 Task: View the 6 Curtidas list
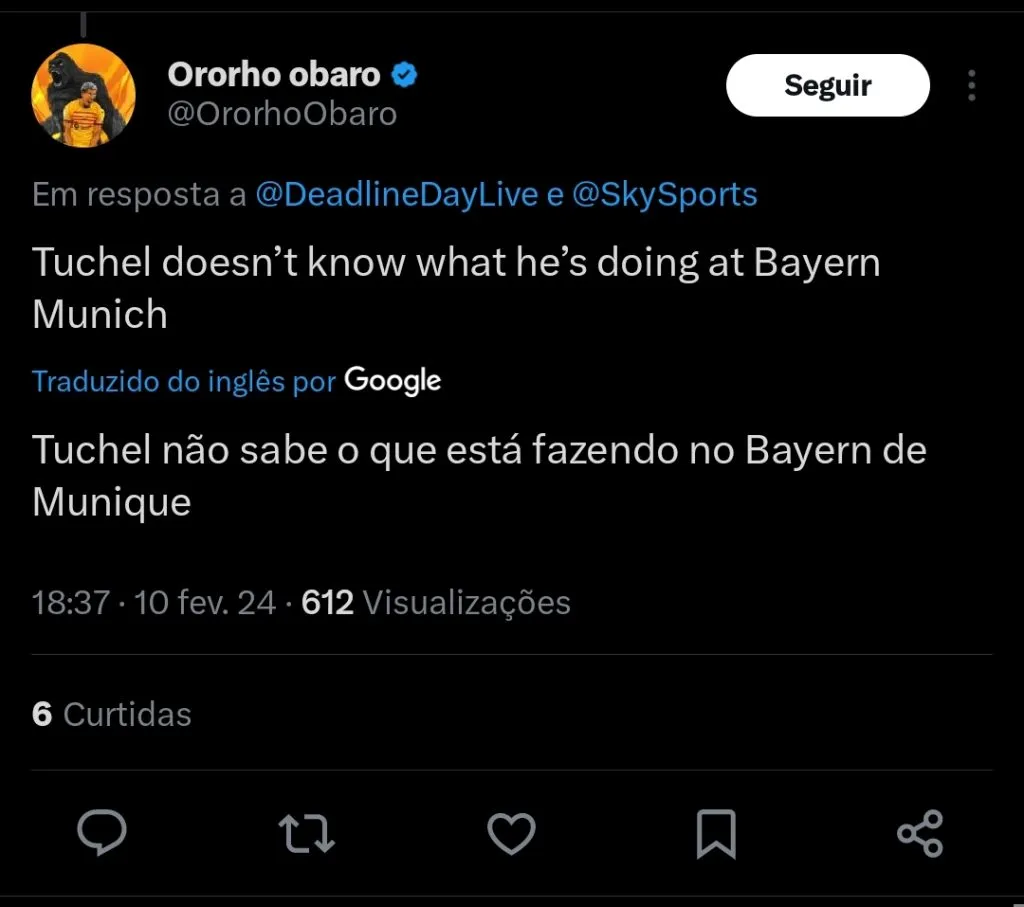click(x=112, y=714)
